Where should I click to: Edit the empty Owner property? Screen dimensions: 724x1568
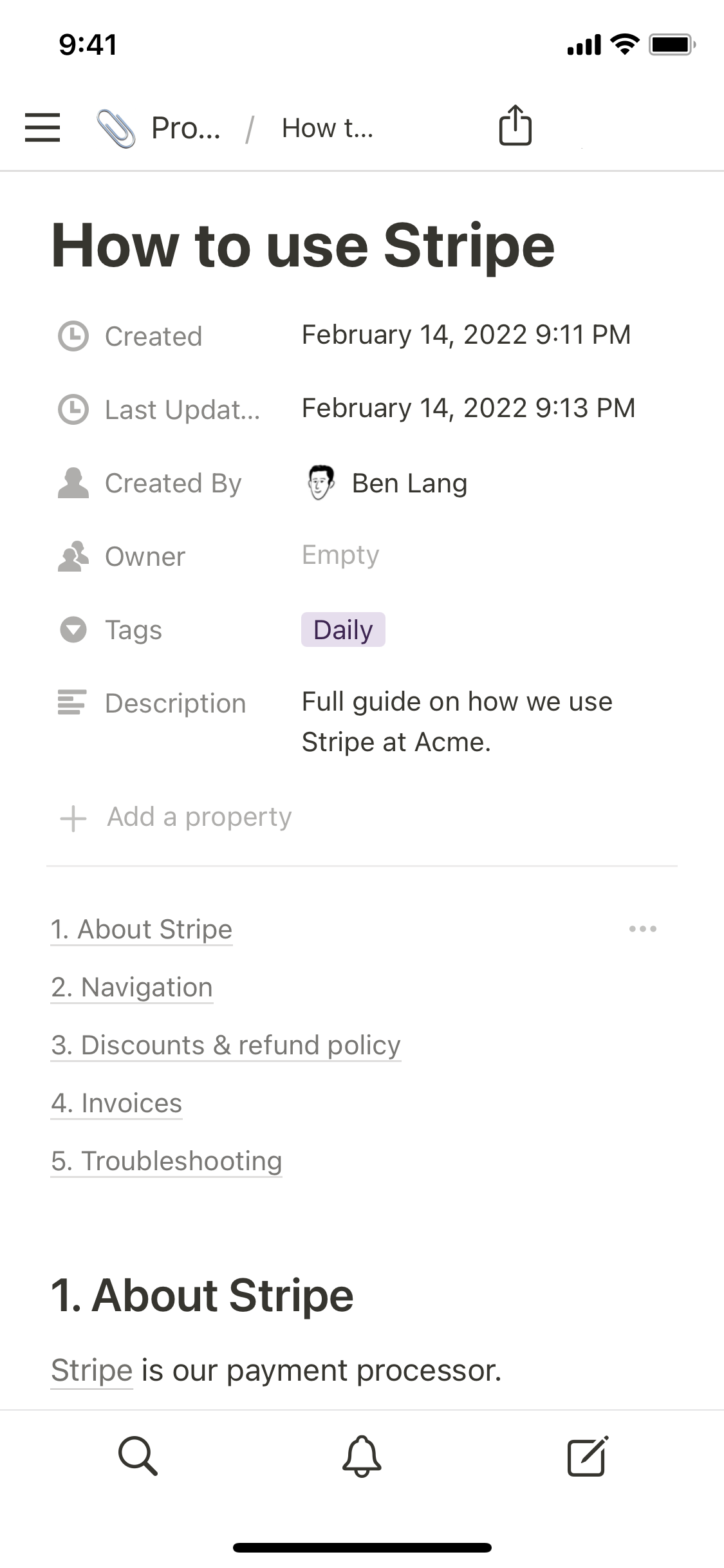click(x=340, y=555)
